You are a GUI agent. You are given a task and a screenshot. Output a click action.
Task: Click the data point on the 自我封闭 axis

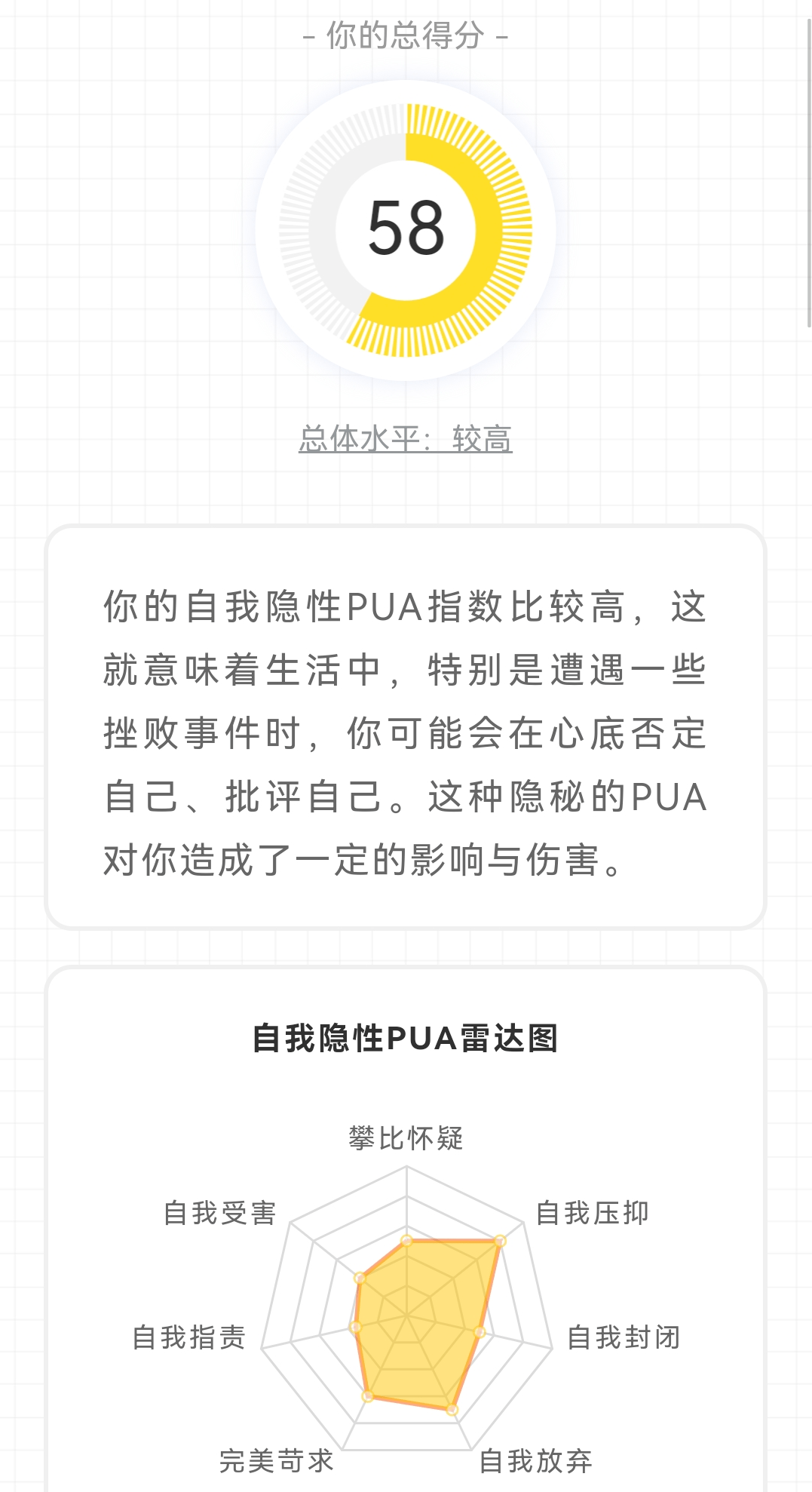point(479,1331)
